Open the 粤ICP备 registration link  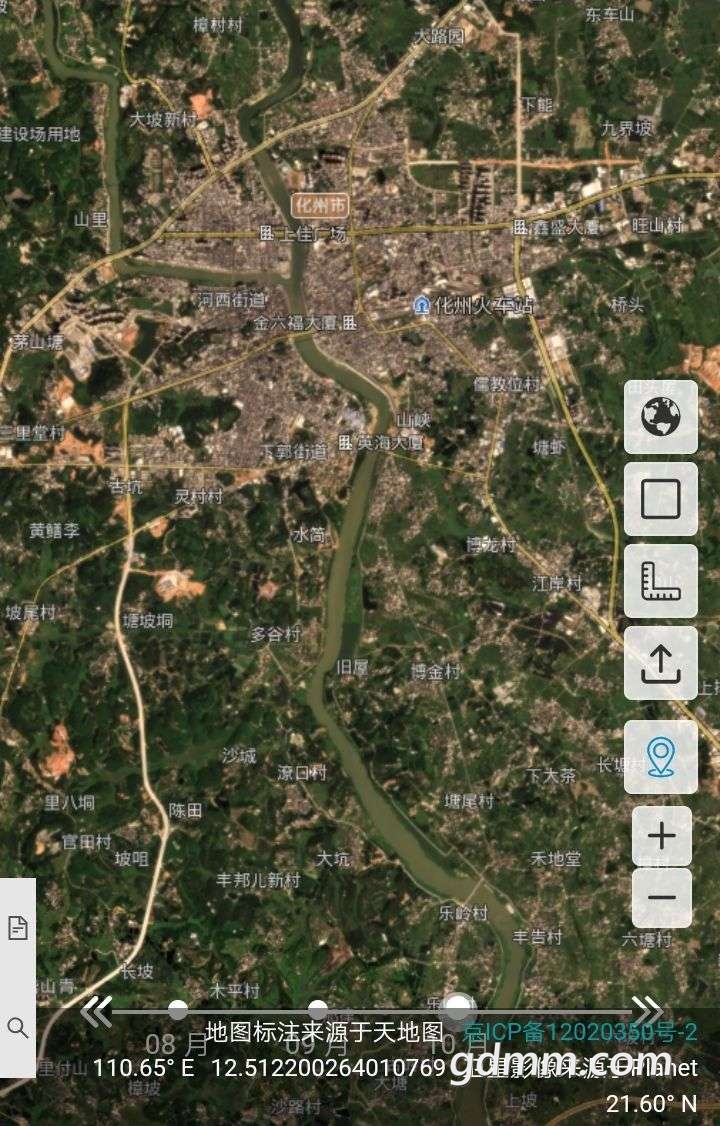[x=581, y=1033]
